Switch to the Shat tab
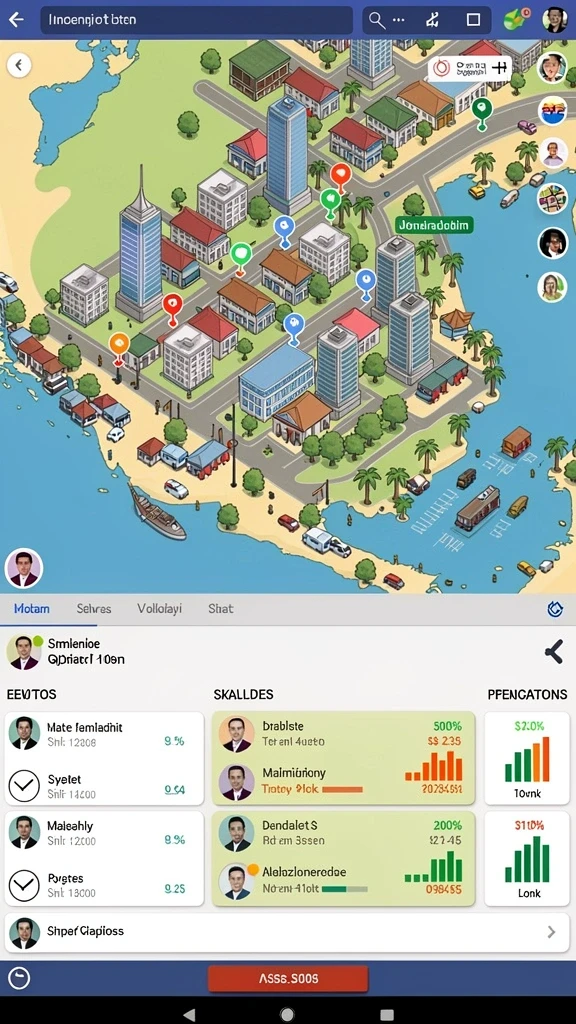576x1024 pixels. [x=221, y=608]
